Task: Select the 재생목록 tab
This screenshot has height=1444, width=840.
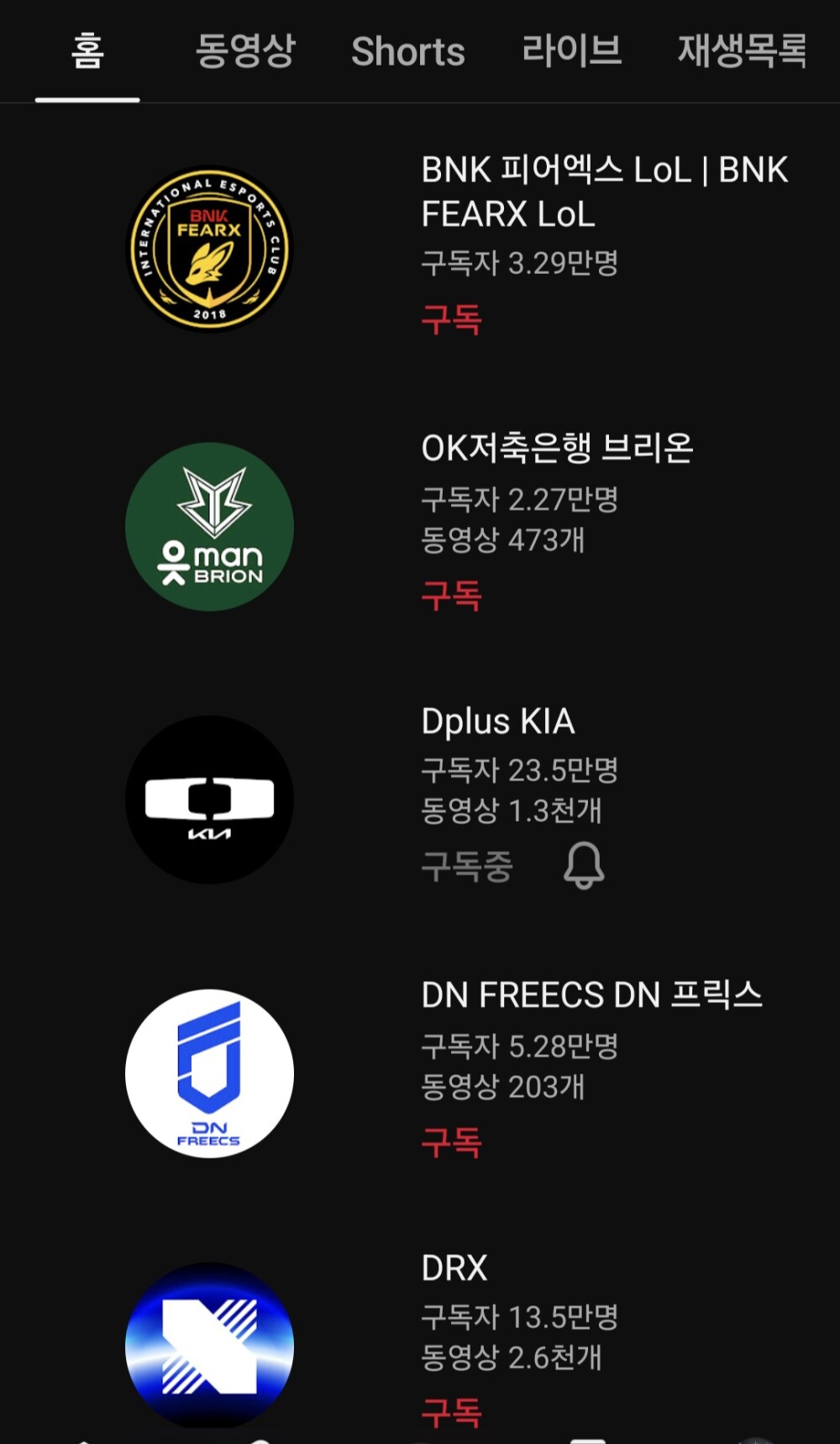Action: pyautogui.click(x=742, y=51)
